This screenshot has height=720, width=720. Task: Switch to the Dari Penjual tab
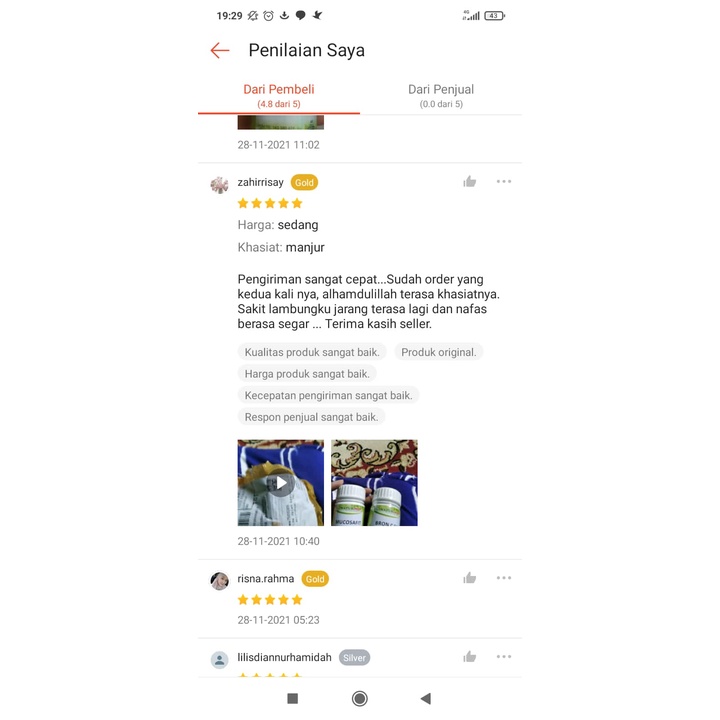pyautogui.click(x=441, y=95)
